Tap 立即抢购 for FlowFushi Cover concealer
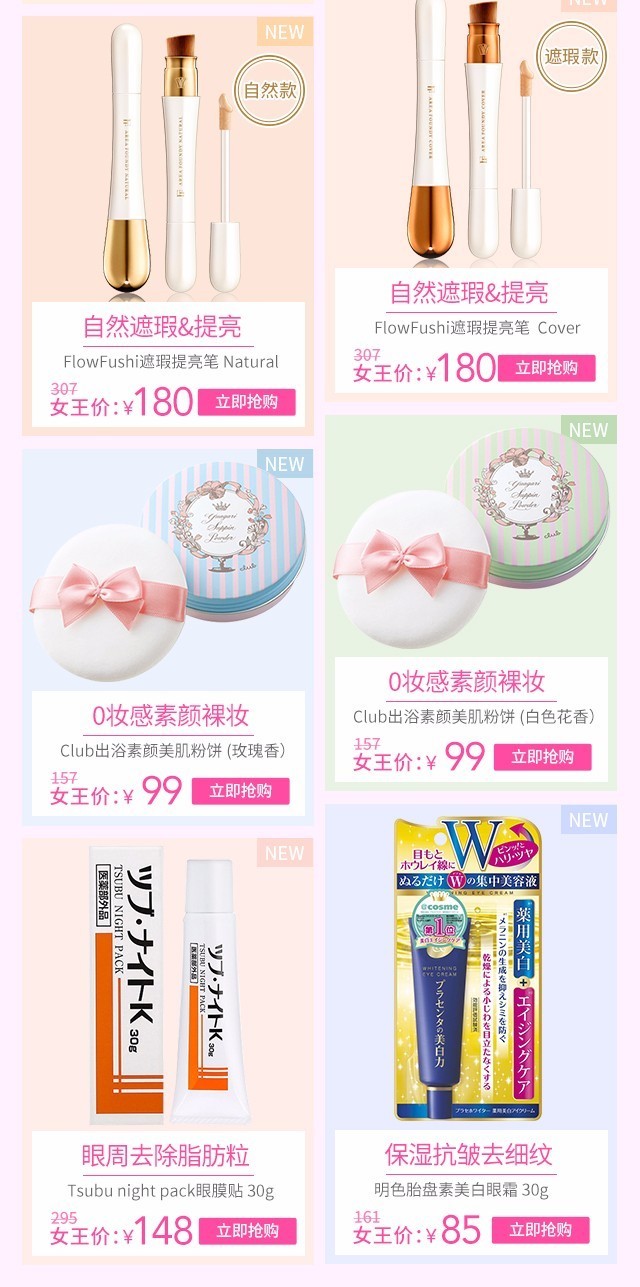This screenshot has width=640, height=1287. [x=547, y=367]
